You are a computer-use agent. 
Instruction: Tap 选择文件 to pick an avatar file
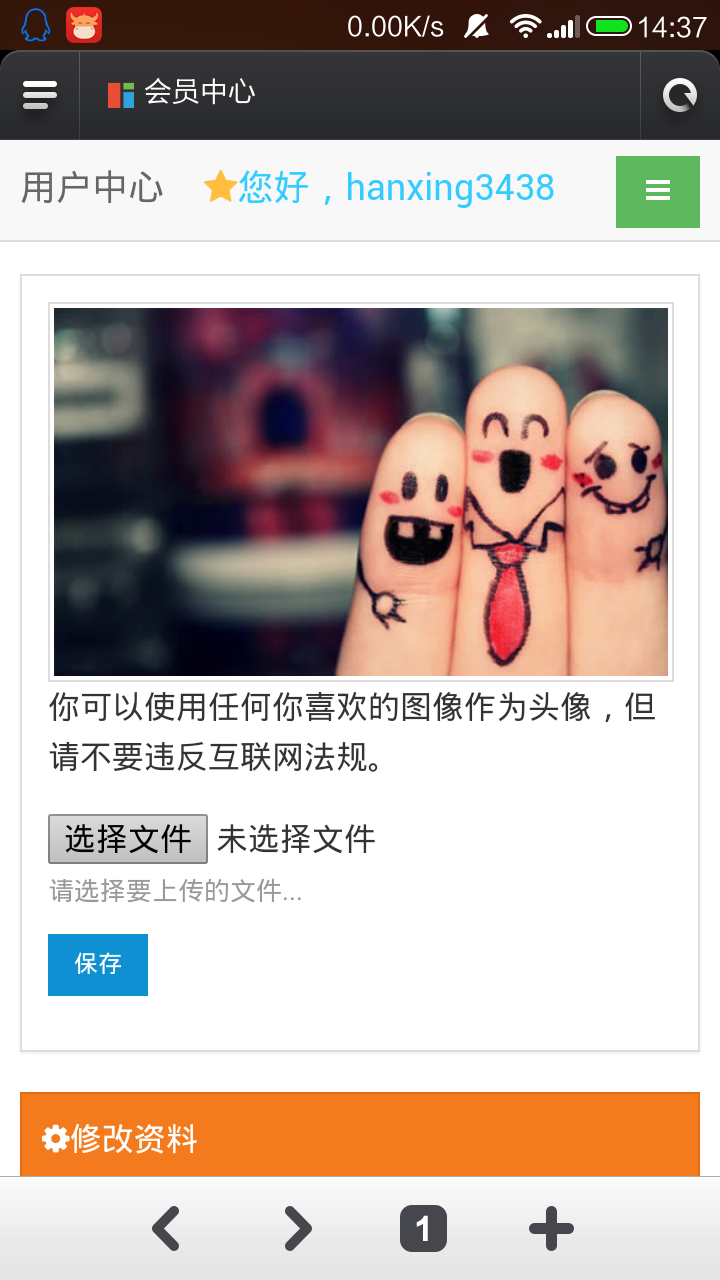[128, 838]
